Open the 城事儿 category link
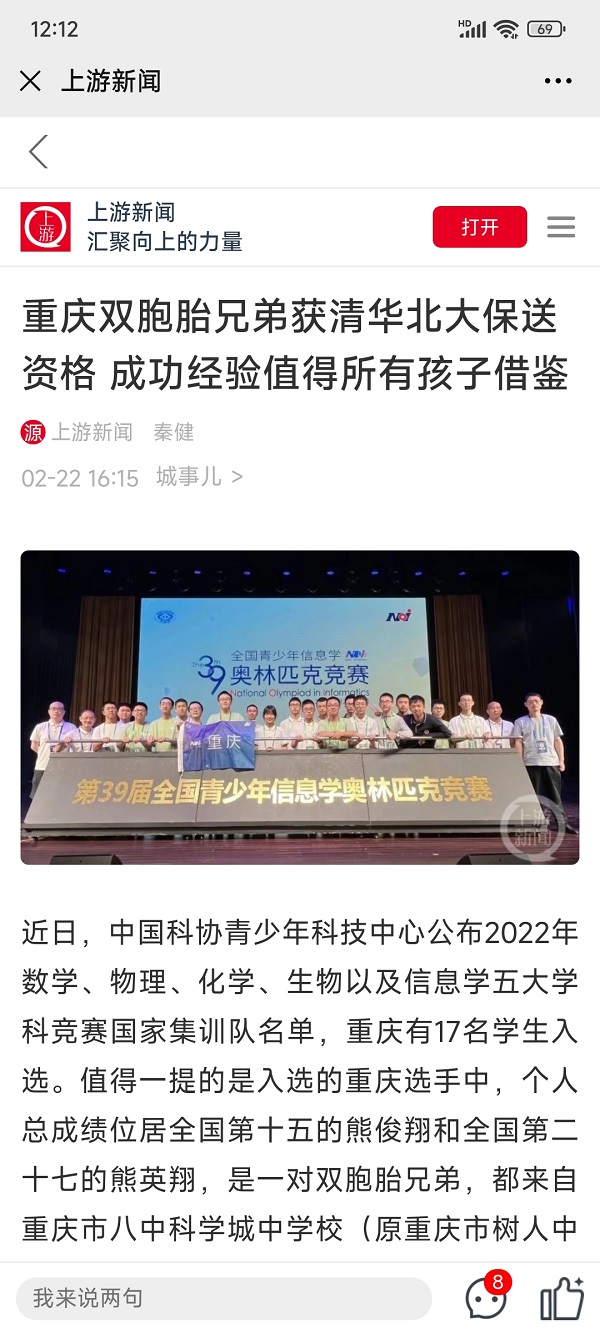The height and width of the screenshot is (1333, 600). click(x=199, y=477)
